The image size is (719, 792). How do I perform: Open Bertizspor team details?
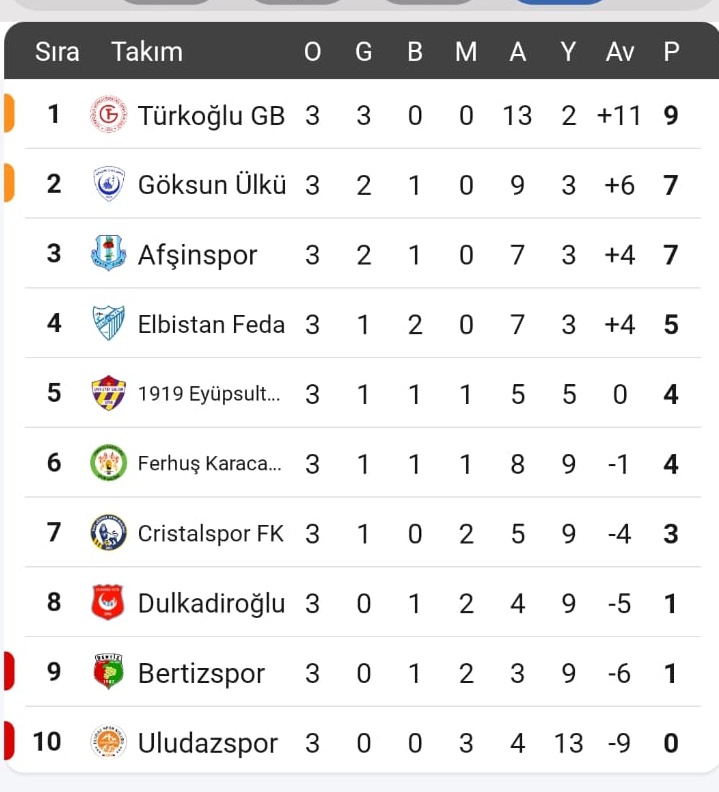[201, 674]
